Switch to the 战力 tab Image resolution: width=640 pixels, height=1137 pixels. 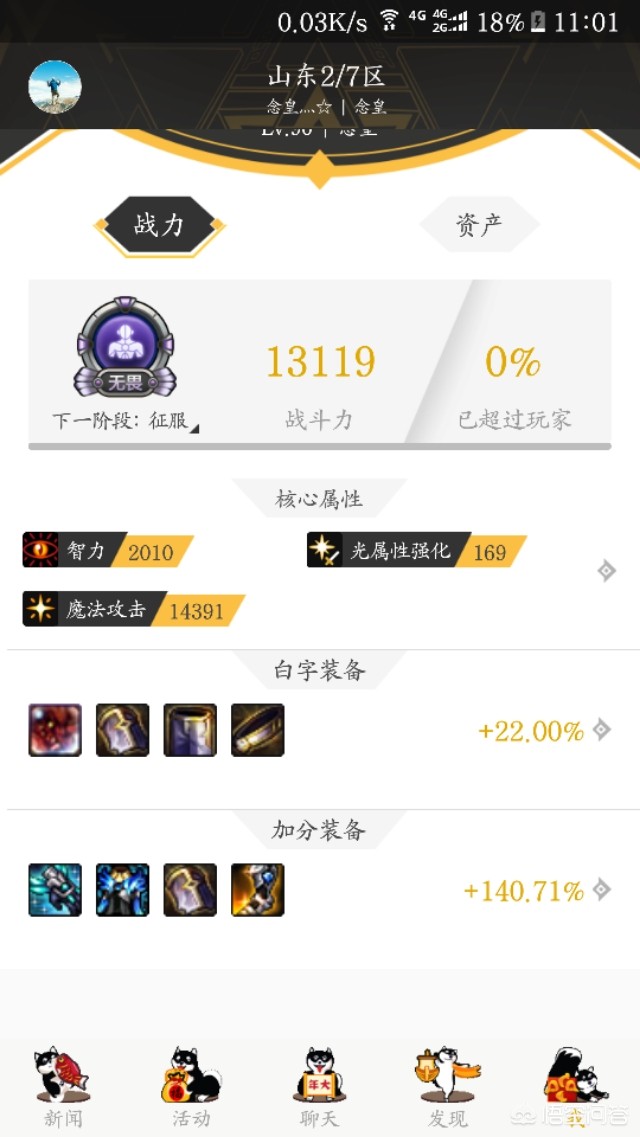159,225
